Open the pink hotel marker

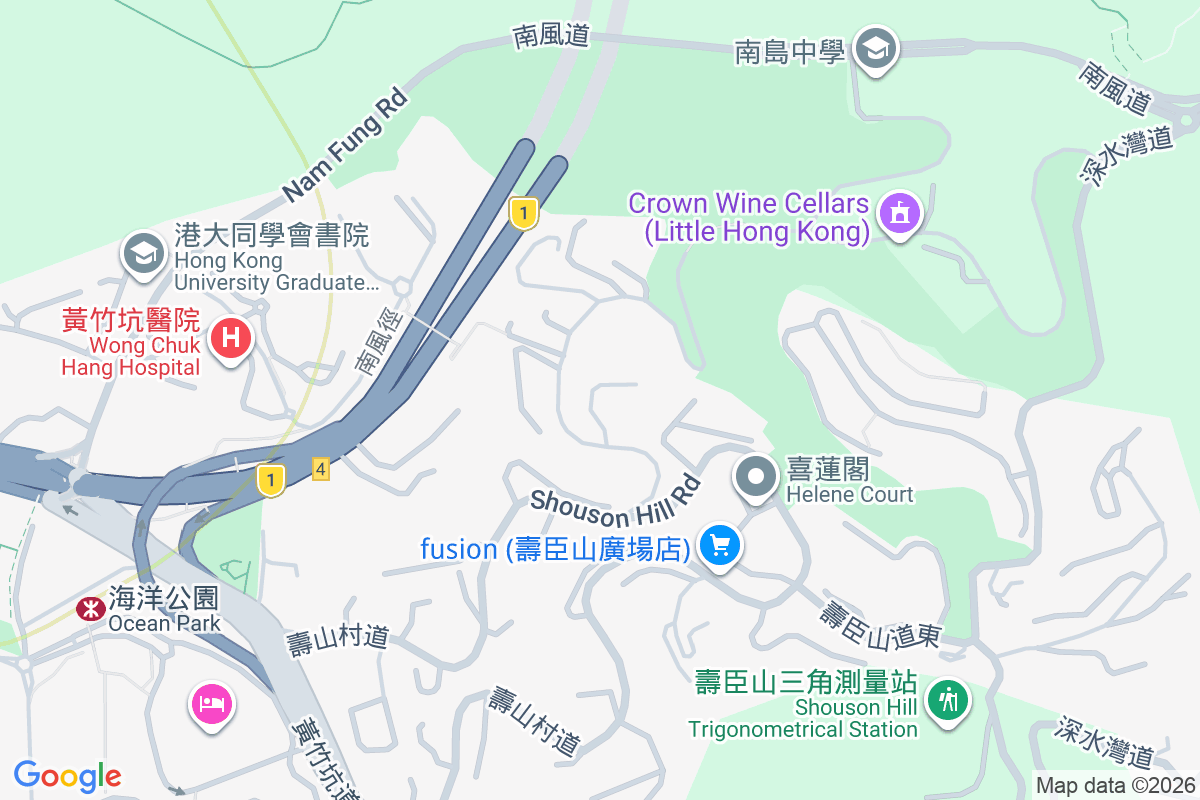(212, 704)
